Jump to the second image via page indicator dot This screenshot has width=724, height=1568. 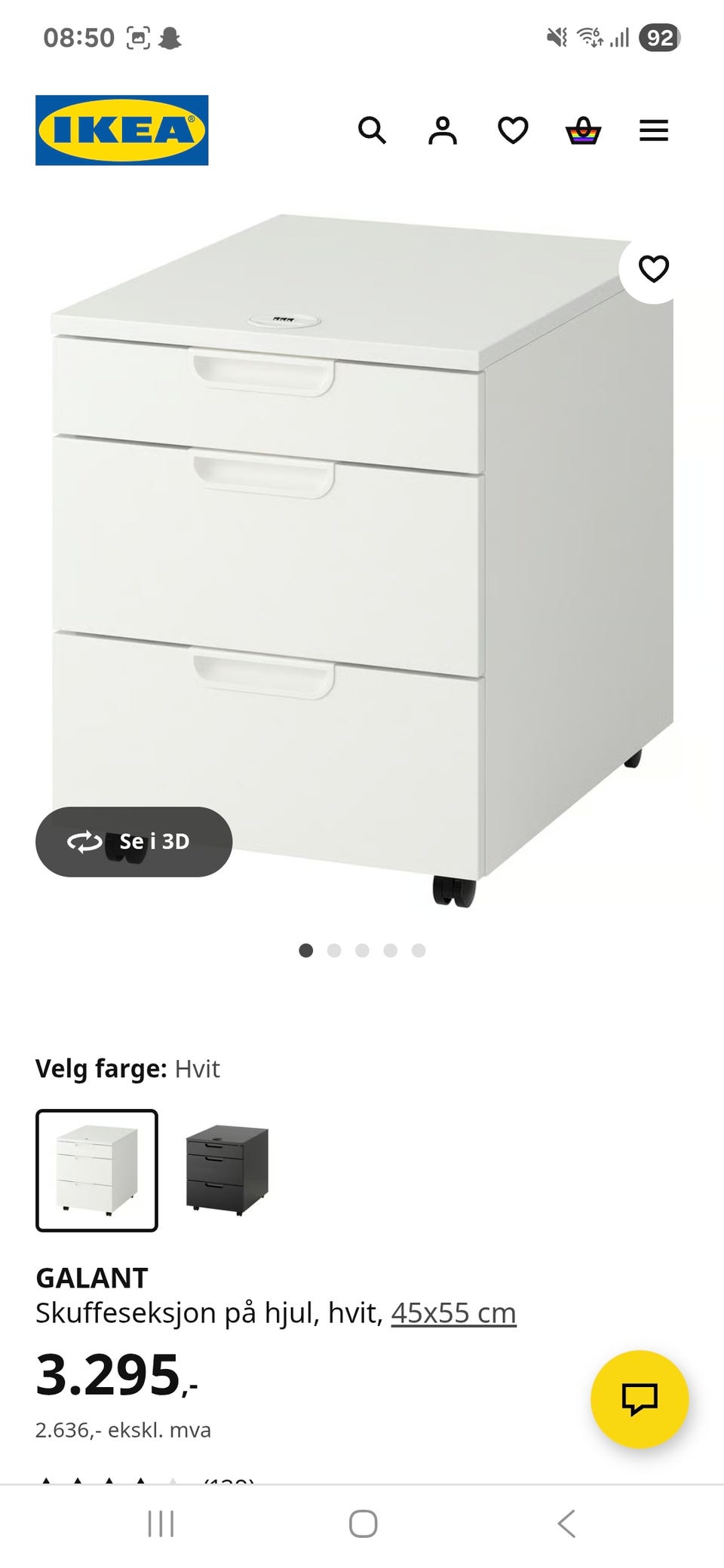[334, 951]
